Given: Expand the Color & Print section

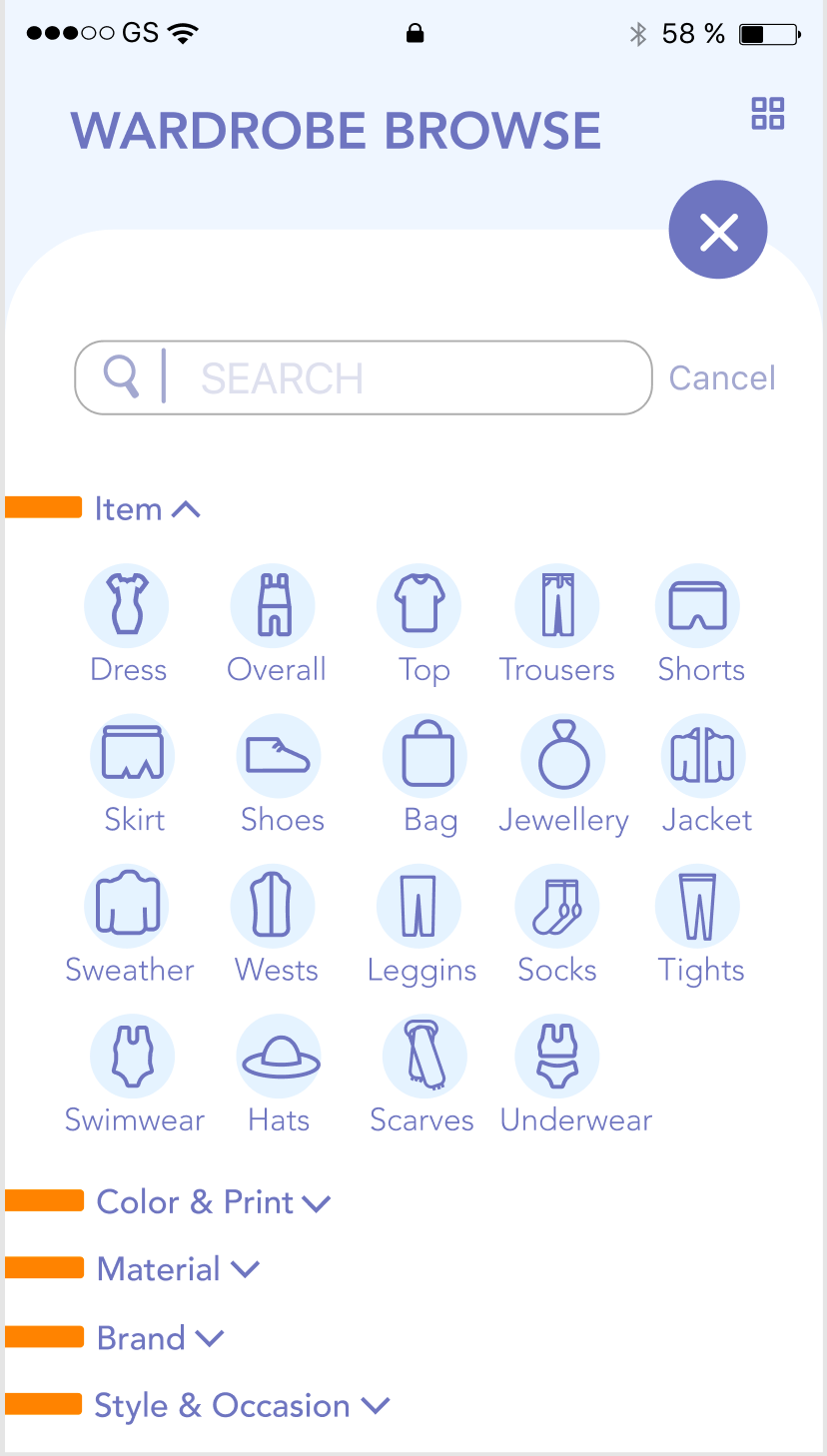Looking at the screenshot, I should pos(213,1202).
